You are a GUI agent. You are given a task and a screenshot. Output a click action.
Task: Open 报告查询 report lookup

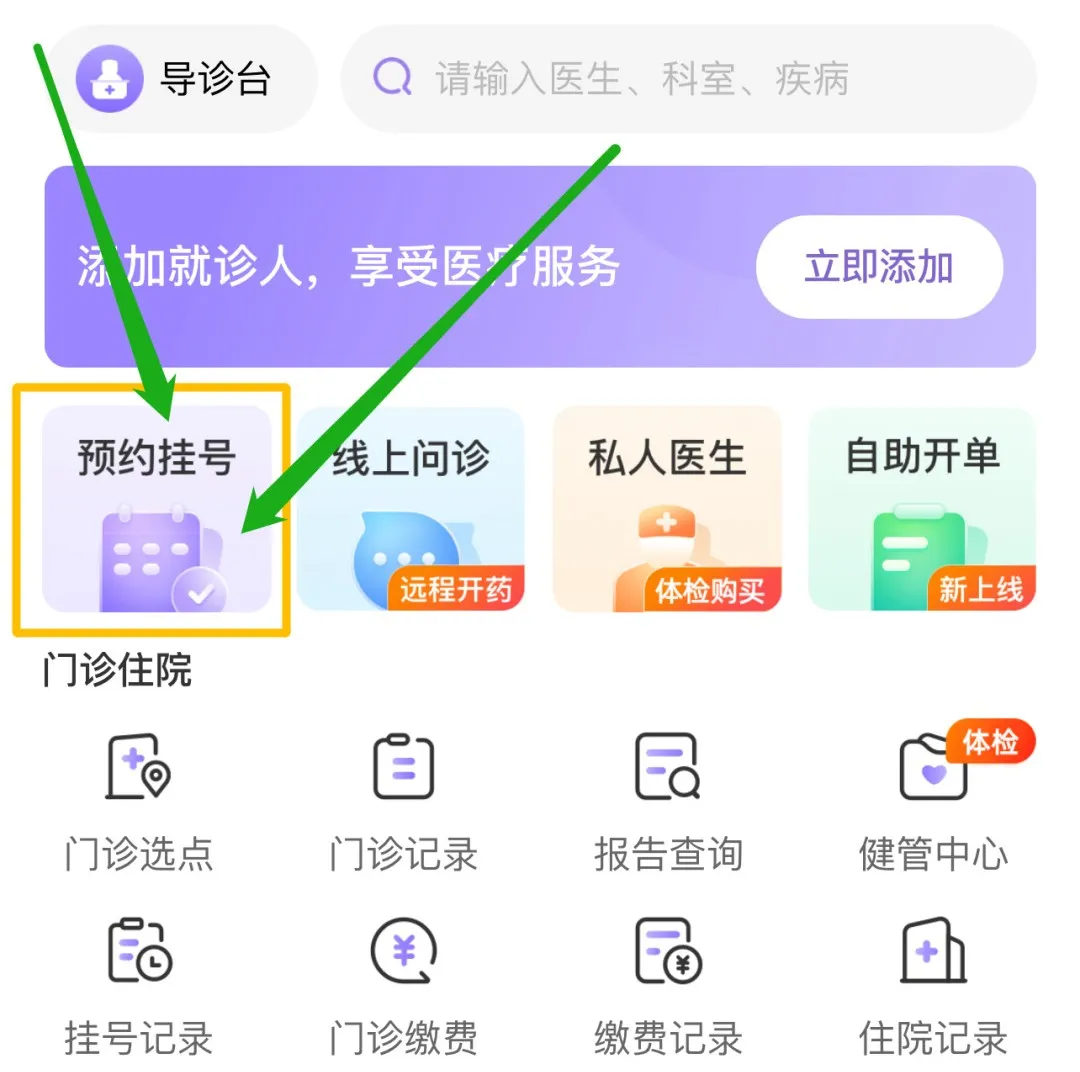coord(668,802)
